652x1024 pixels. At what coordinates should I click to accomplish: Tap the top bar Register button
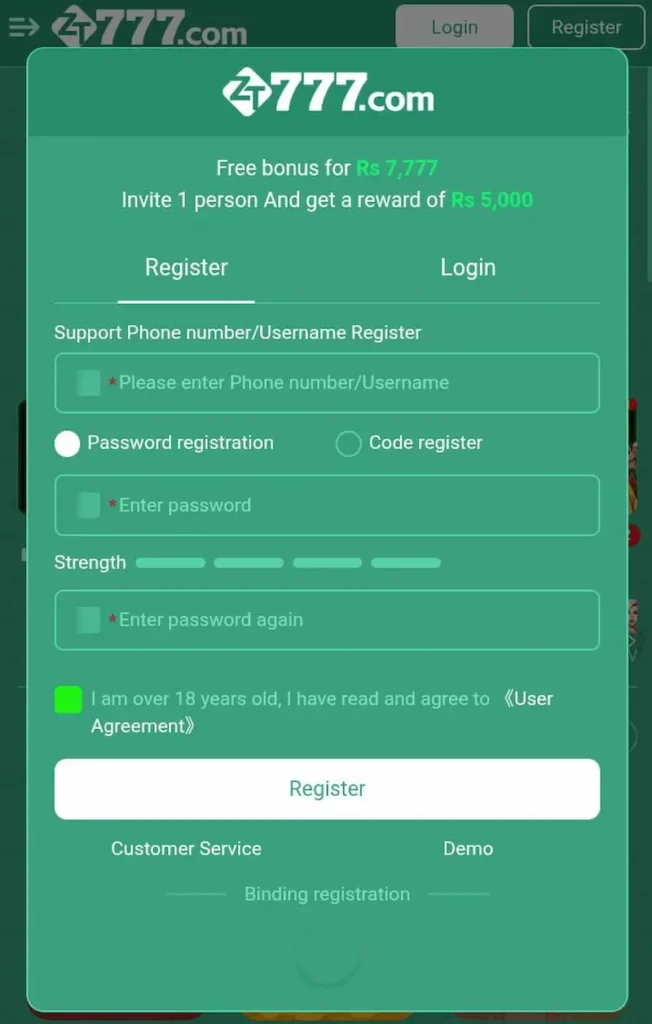click(586, 27)
